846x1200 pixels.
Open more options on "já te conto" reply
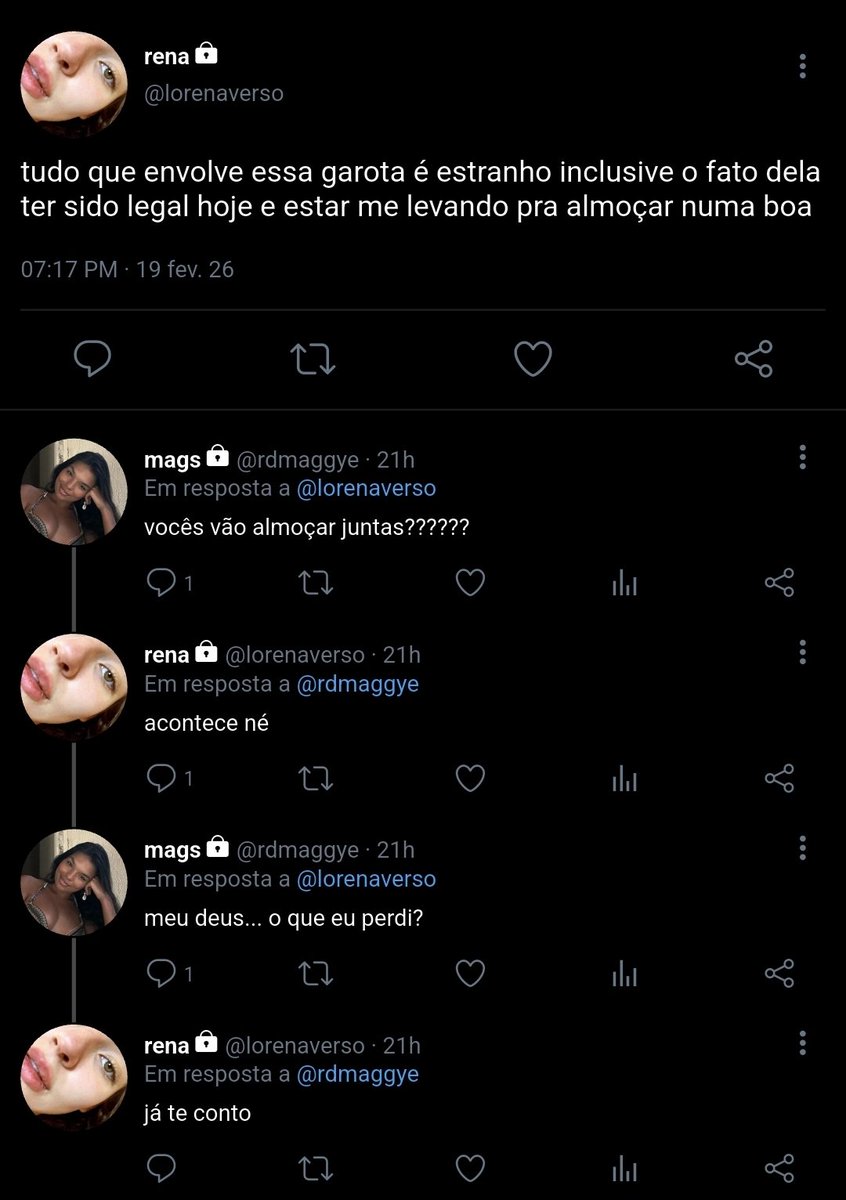(802, 1044)
